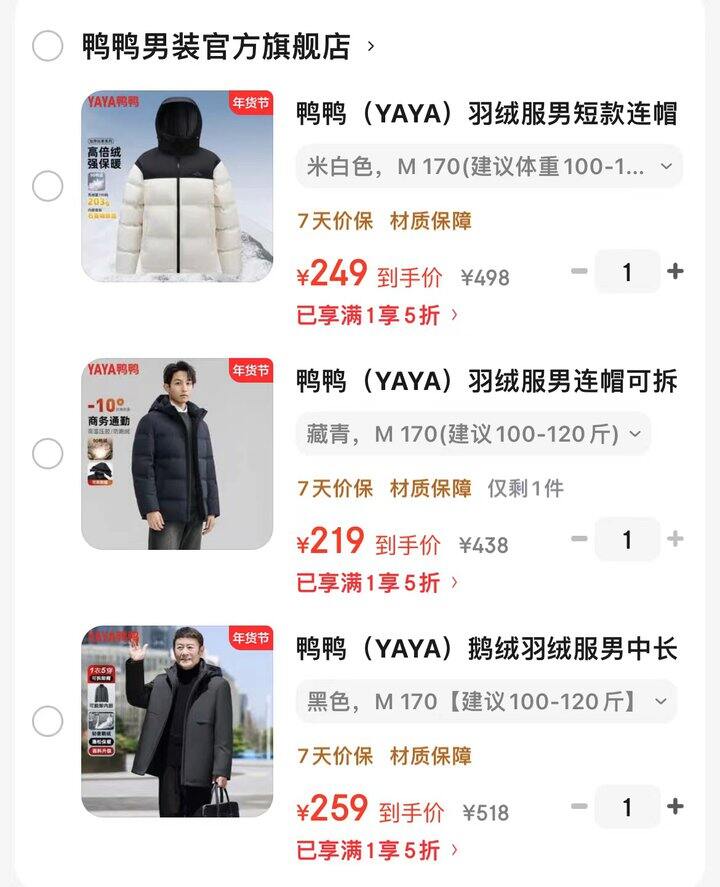Change the 藏青 M 170 size option
720x887 pixels.
(473, 434)
